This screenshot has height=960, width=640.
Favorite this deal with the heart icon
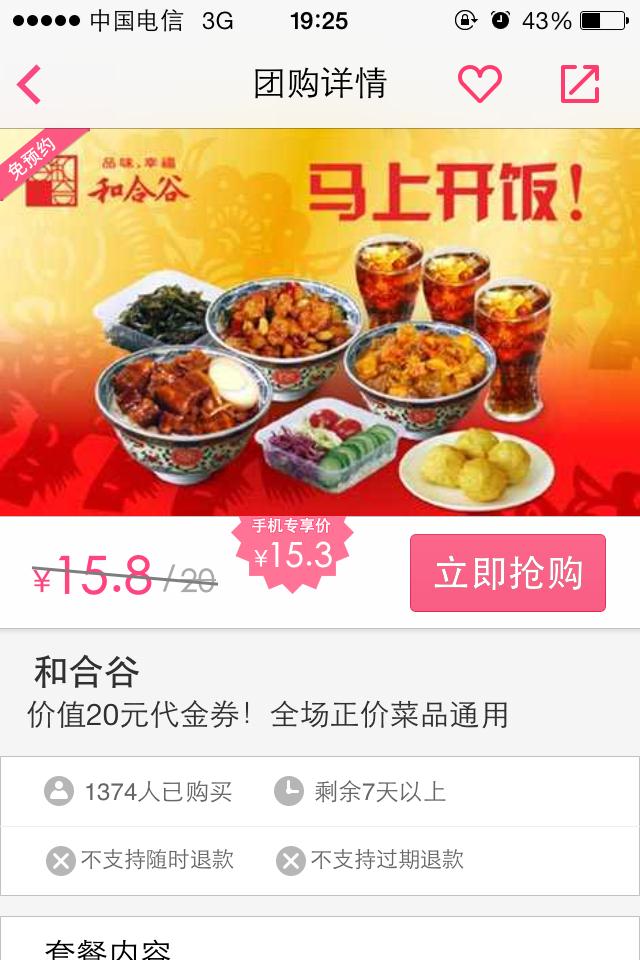[479, 85]
